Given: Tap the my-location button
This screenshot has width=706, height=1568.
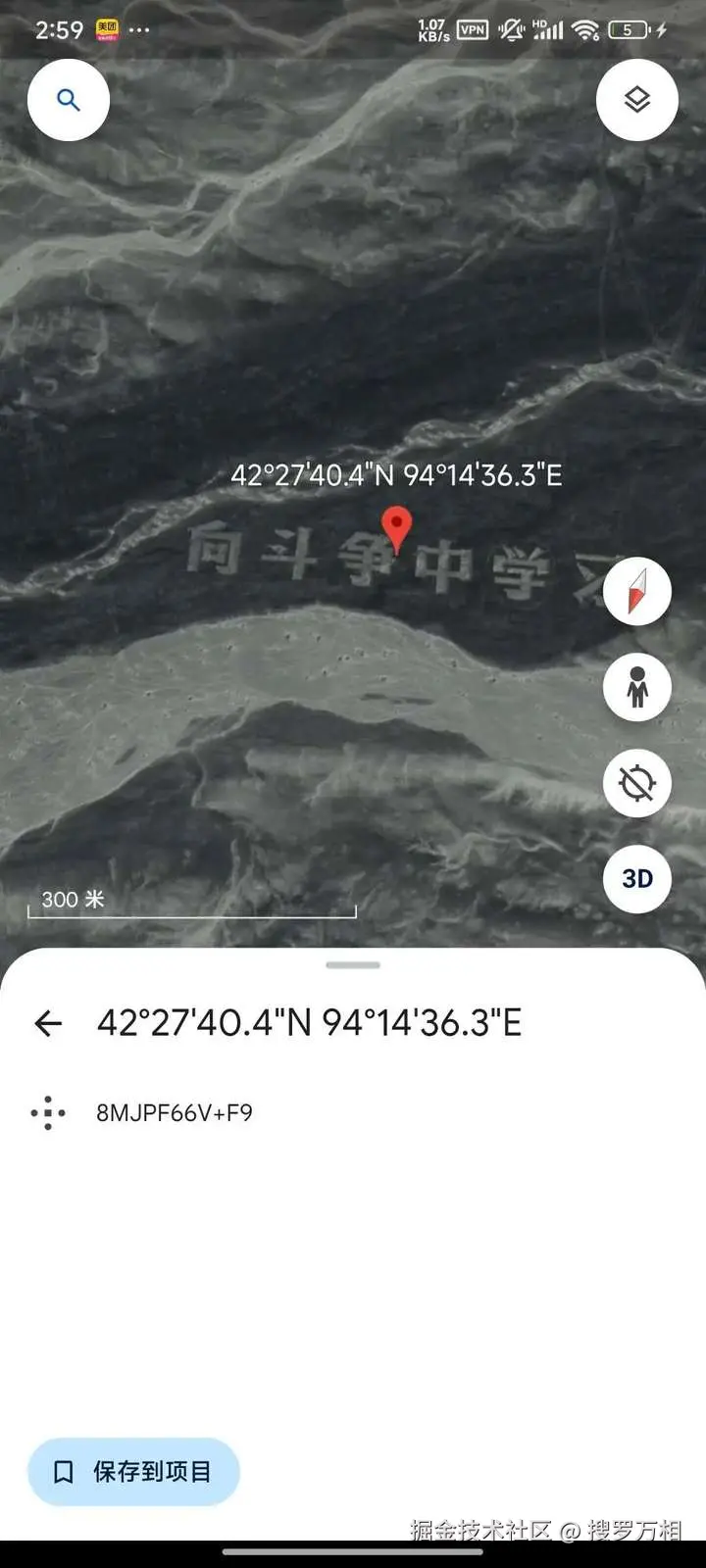Looking at the screenshot, I should click(x=637, y=783).
